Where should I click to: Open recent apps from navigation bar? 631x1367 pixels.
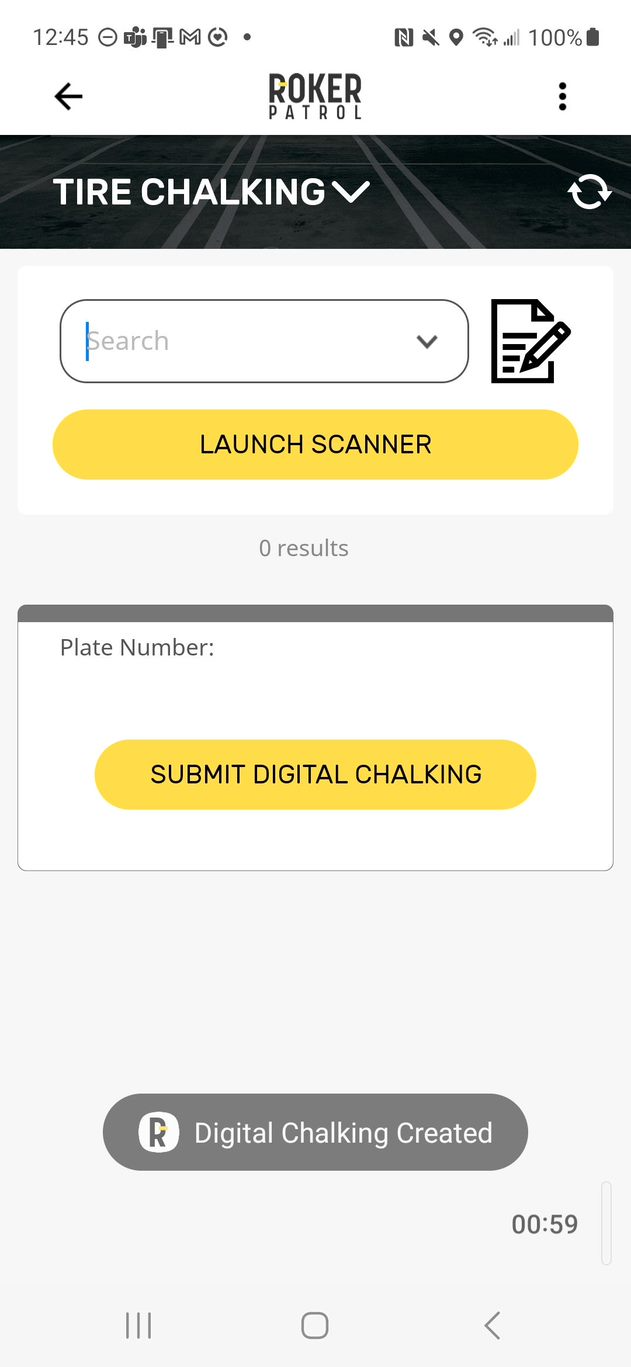pos(138,1326)
